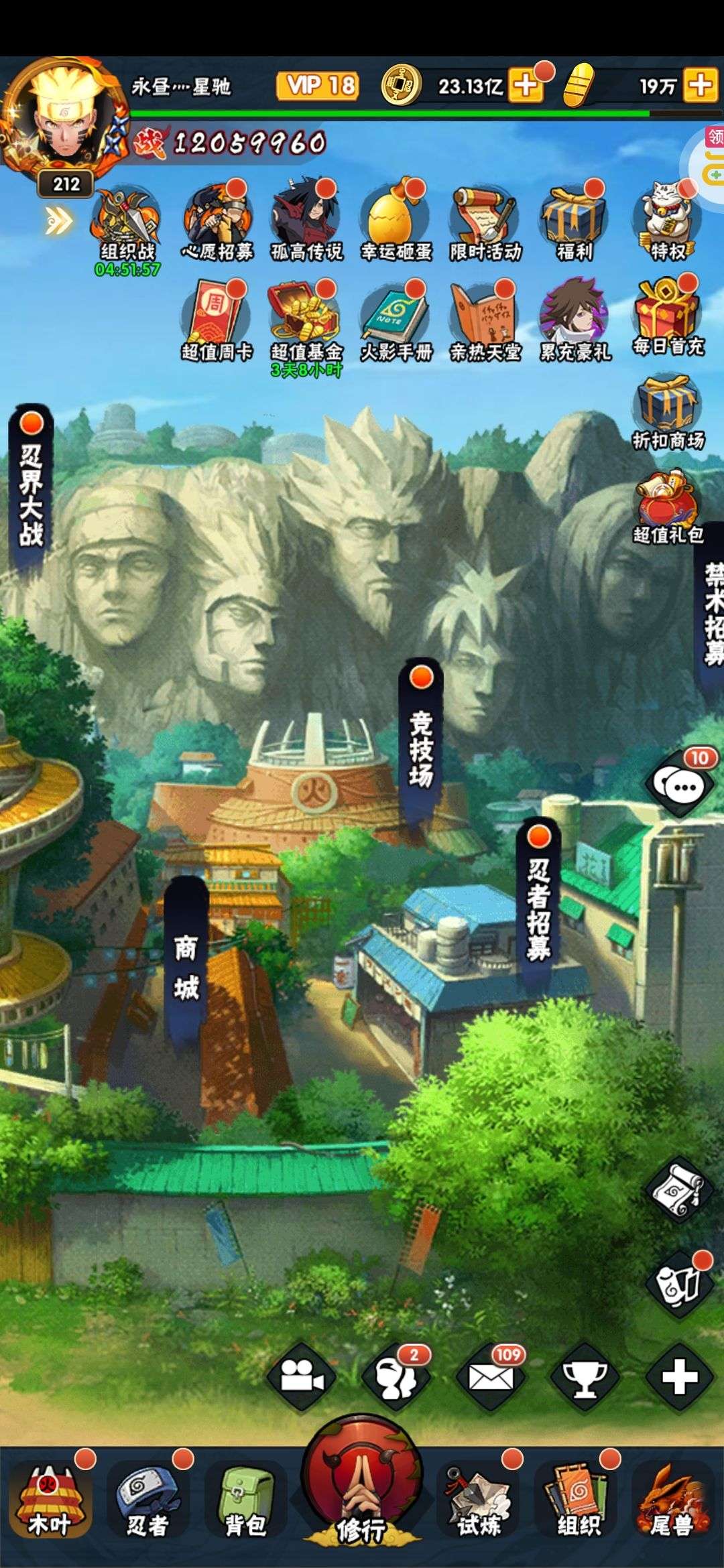Open the mail envelope inbox

tap(491, 1378)
